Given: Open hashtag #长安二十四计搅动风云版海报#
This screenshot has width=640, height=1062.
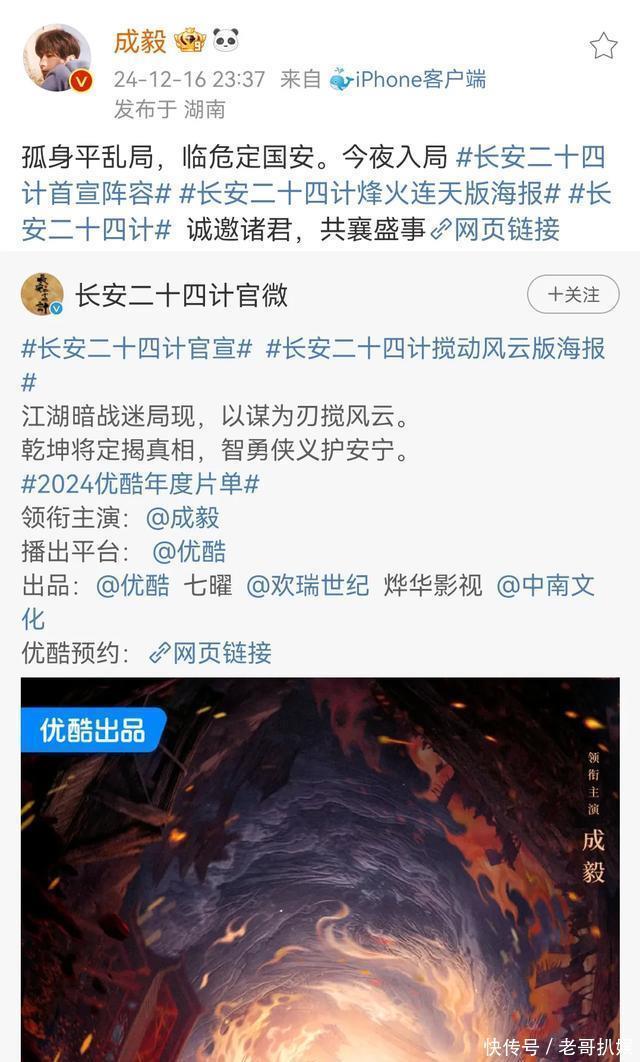Looking at the screenshot, I should 435,349.
